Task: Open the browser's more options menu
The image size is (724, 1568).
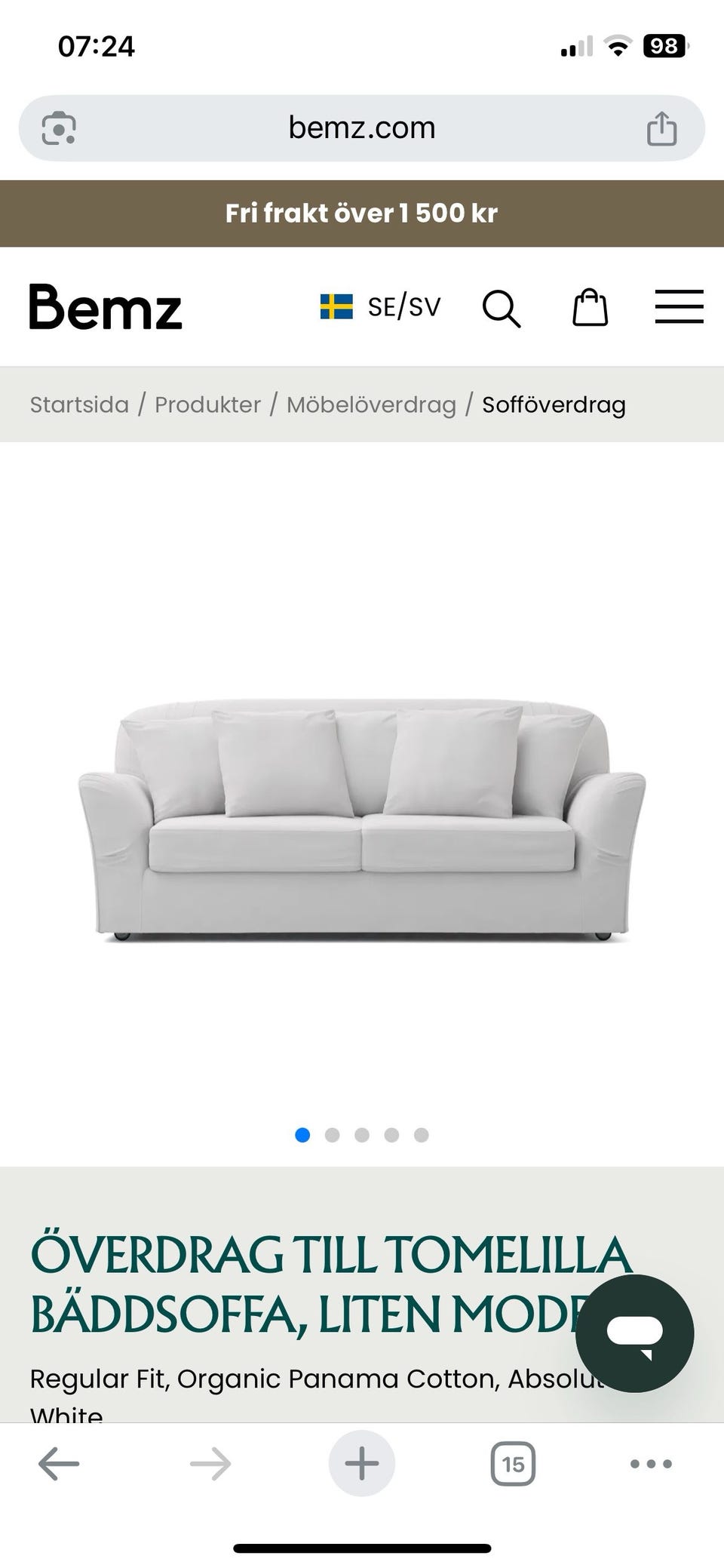Action: pyautogui.click(x=651, y=1465)
